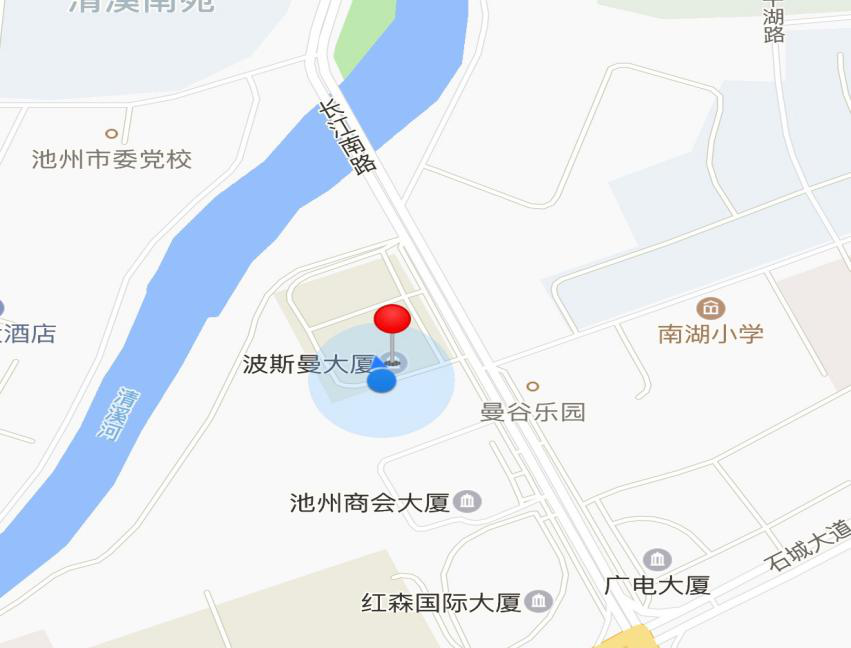851x648 pixels.
Task: Open the 池州商会大厦 place marker
Action: pyautogui.click(x=467, y=501)
